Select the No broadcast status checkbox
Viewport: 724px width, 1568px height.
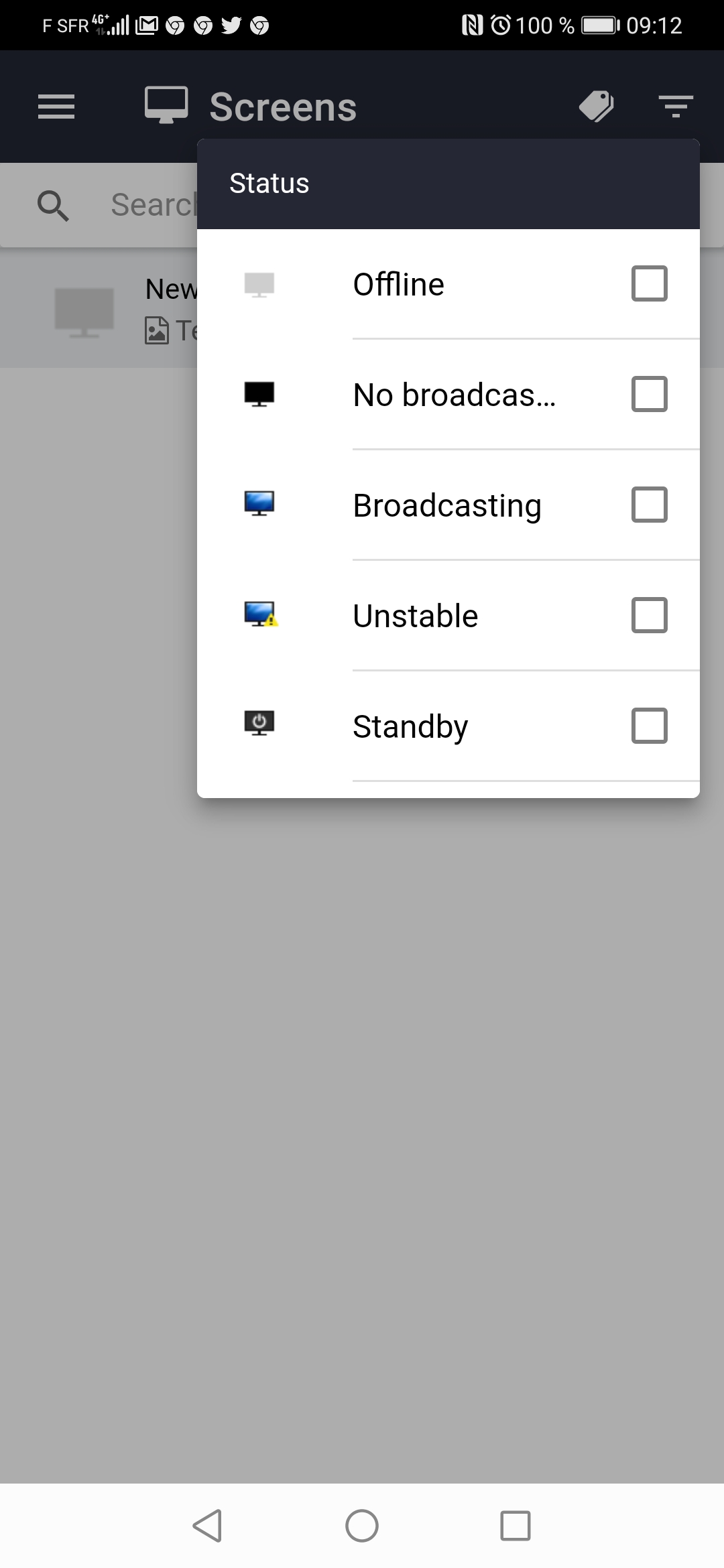pyautogui.click(x=649, y=394)
